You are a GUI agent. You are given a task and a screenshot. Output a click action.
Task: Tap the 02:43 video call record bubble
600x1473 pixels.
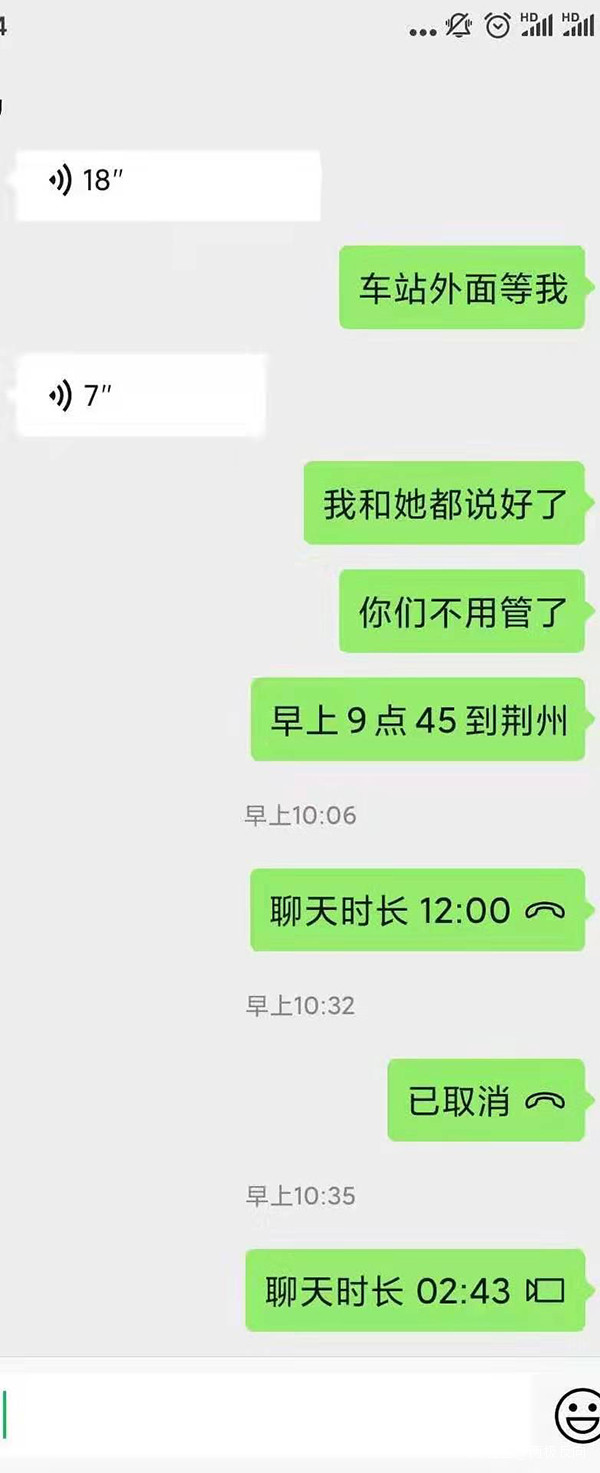(x=414, y=1290)
